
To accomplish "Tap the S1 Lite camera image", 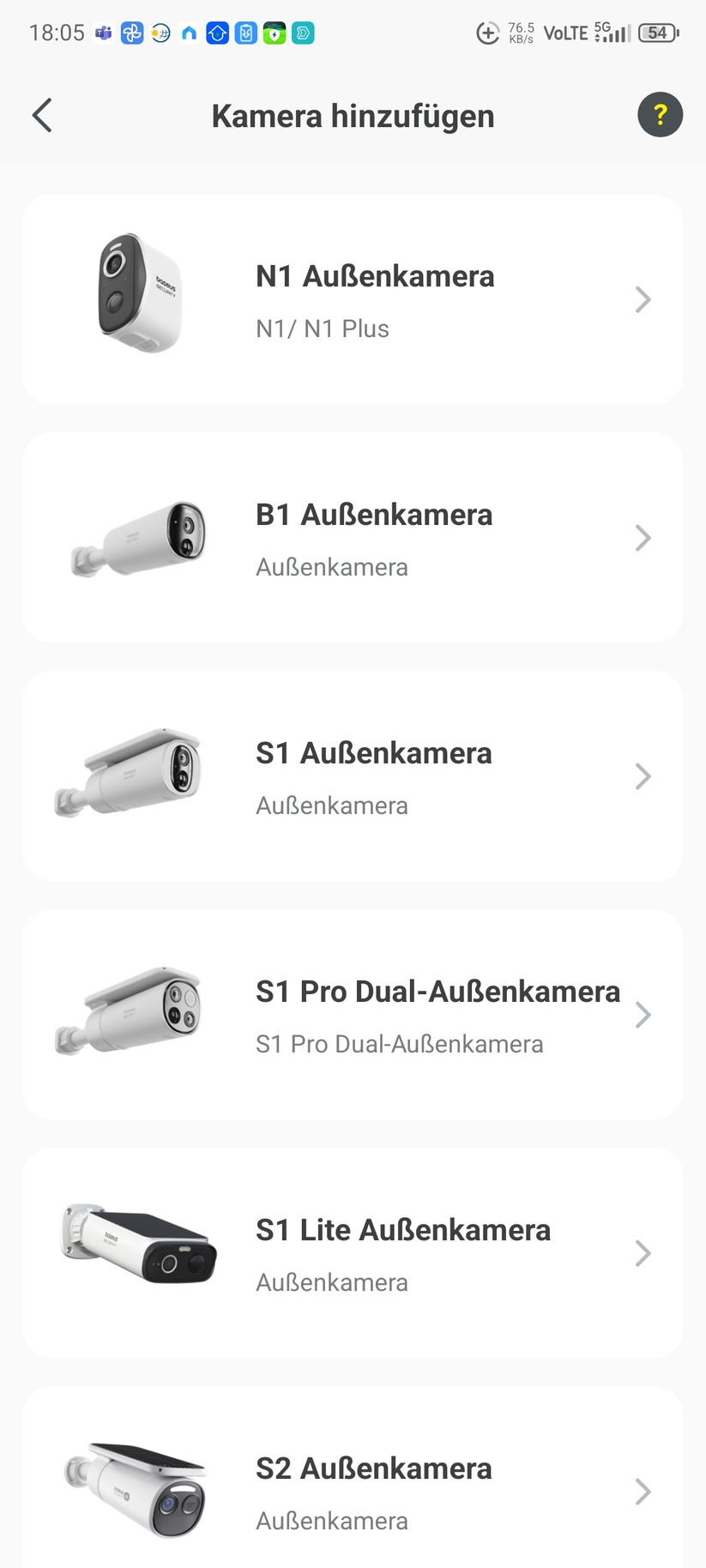I will (136, 1248).
